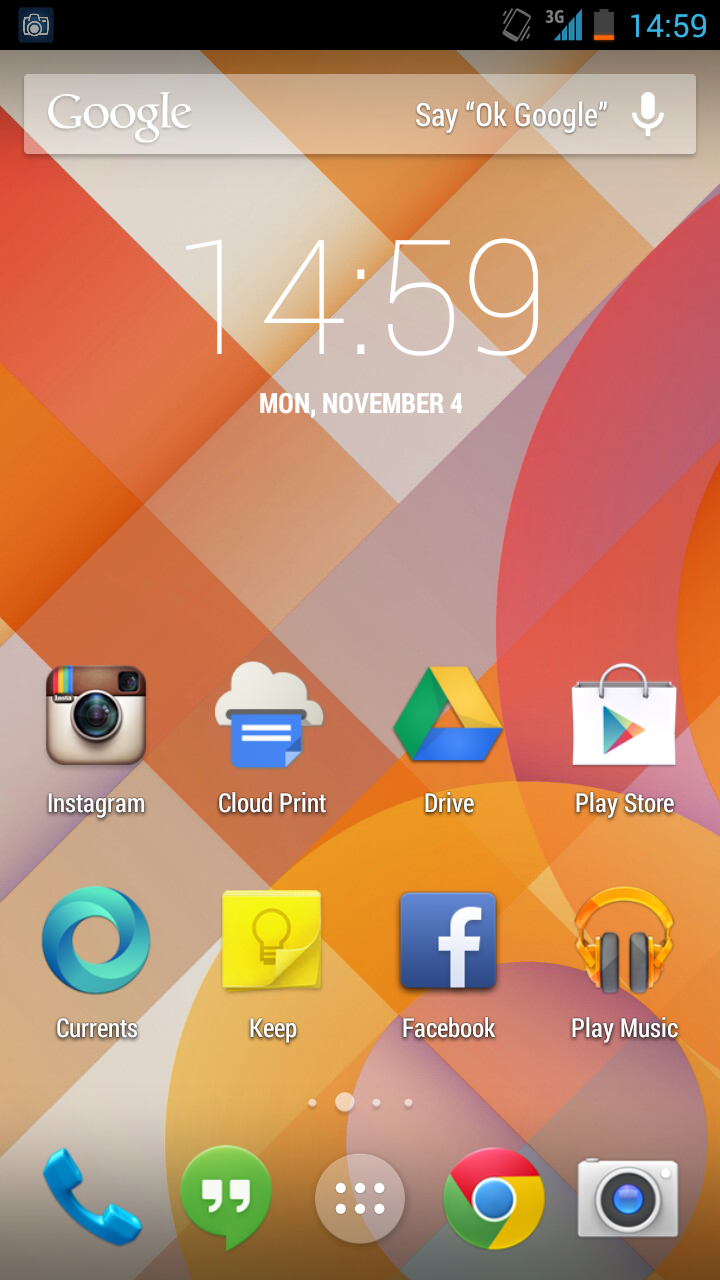This screenshot has height=1280, width=720.
Task: Open Google Drive
Action: pyautogui.click(x=448, y=717)
